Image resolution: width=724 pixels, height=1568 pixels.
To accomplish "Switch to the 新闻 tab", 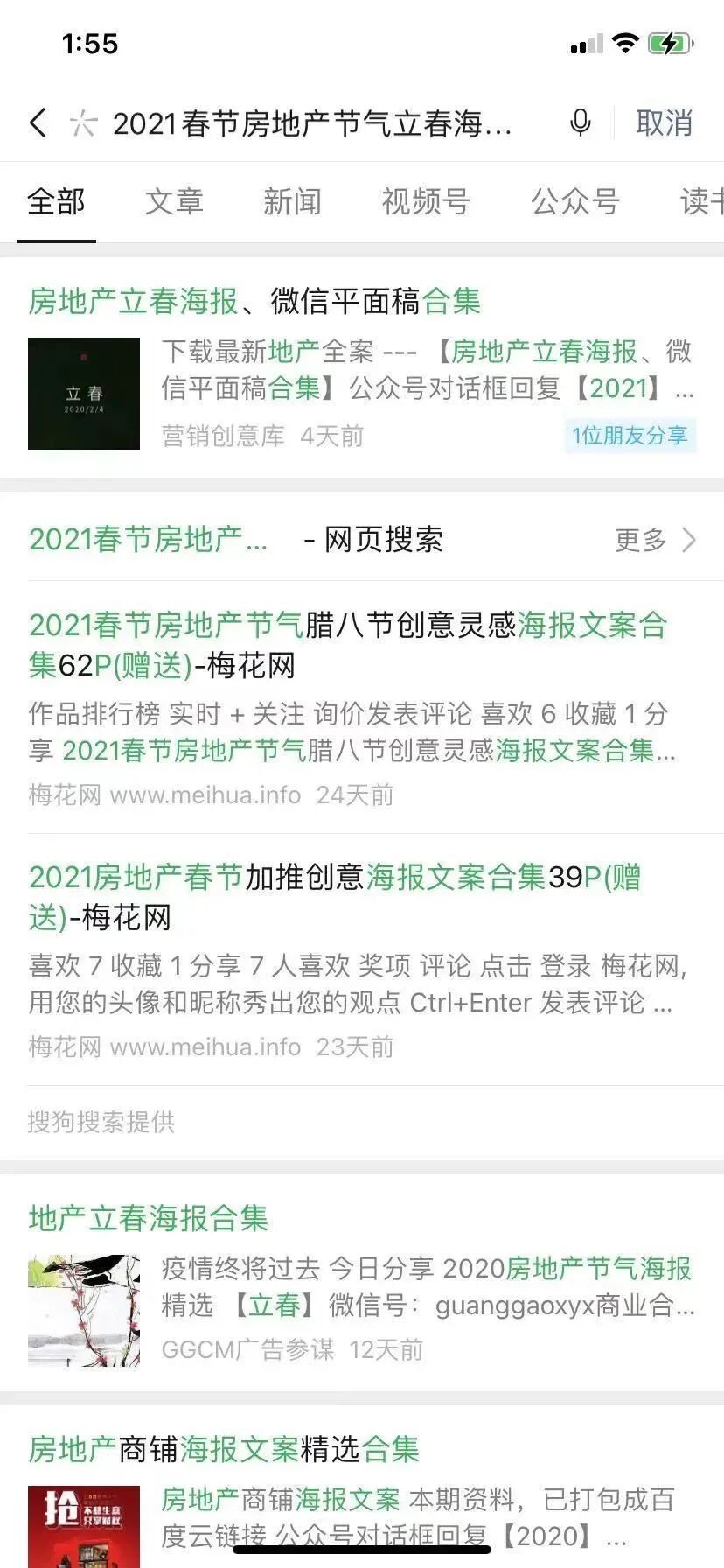I will [293, 202].
